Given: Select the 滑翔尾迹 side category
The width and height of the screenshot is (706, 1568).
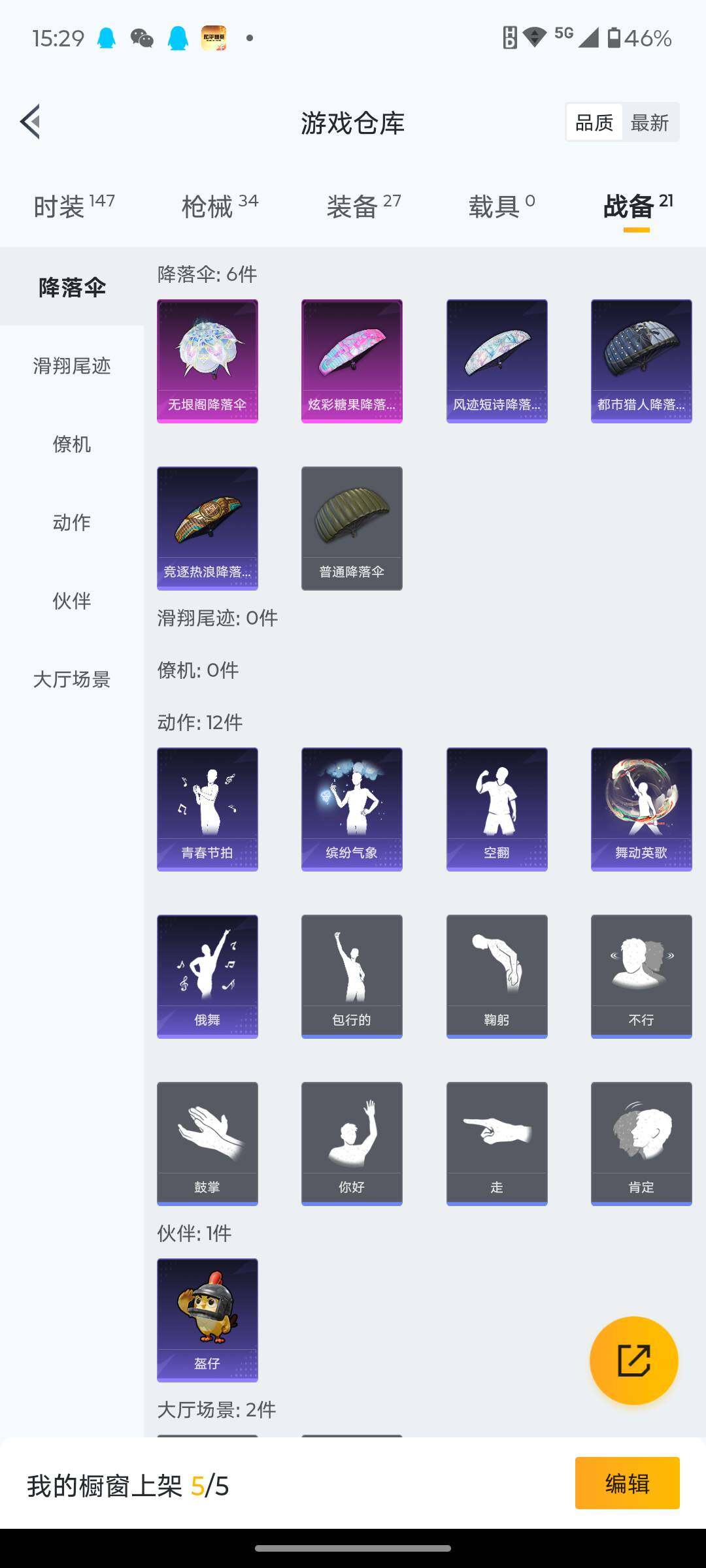Looking at the screenshot, I should 72,366.
